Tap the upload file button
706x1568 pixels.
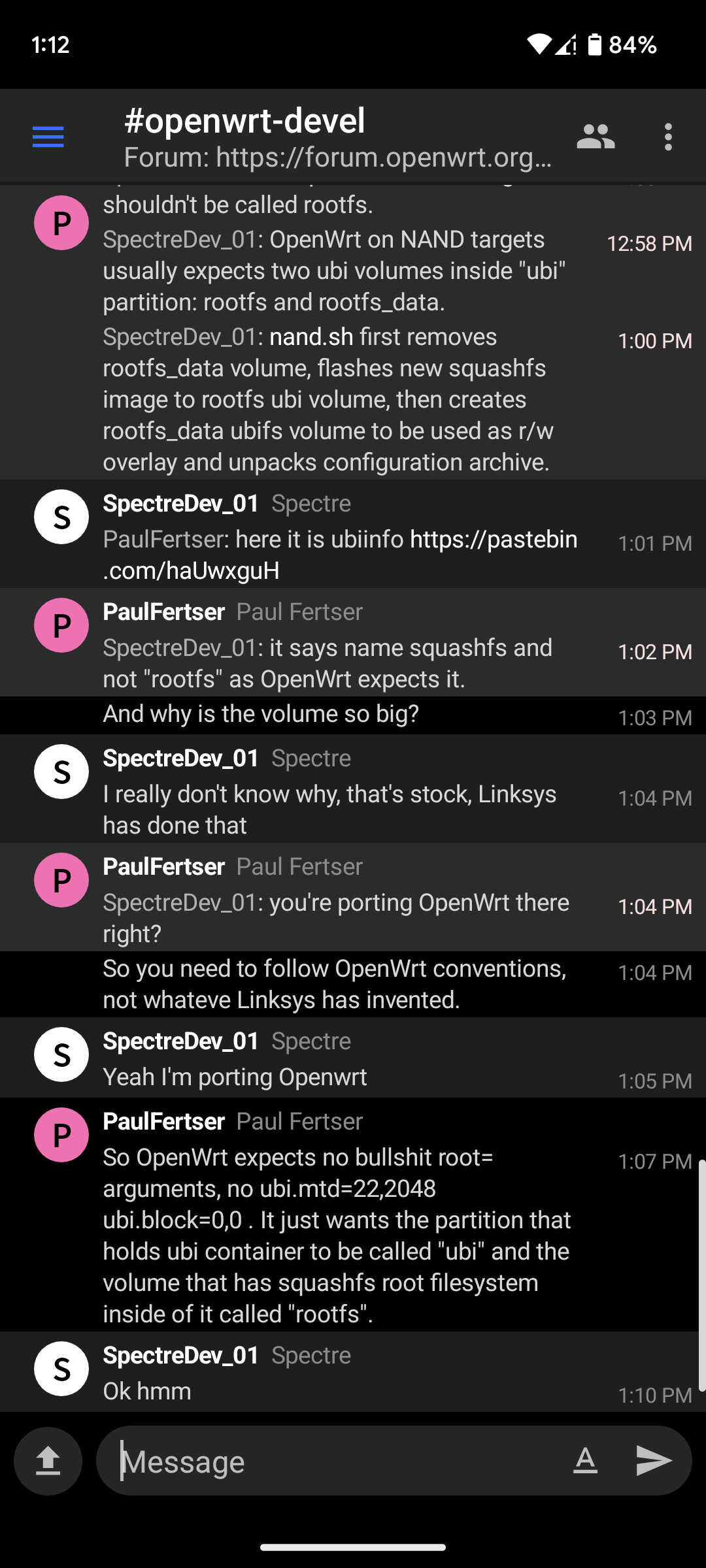(48, 1461)
